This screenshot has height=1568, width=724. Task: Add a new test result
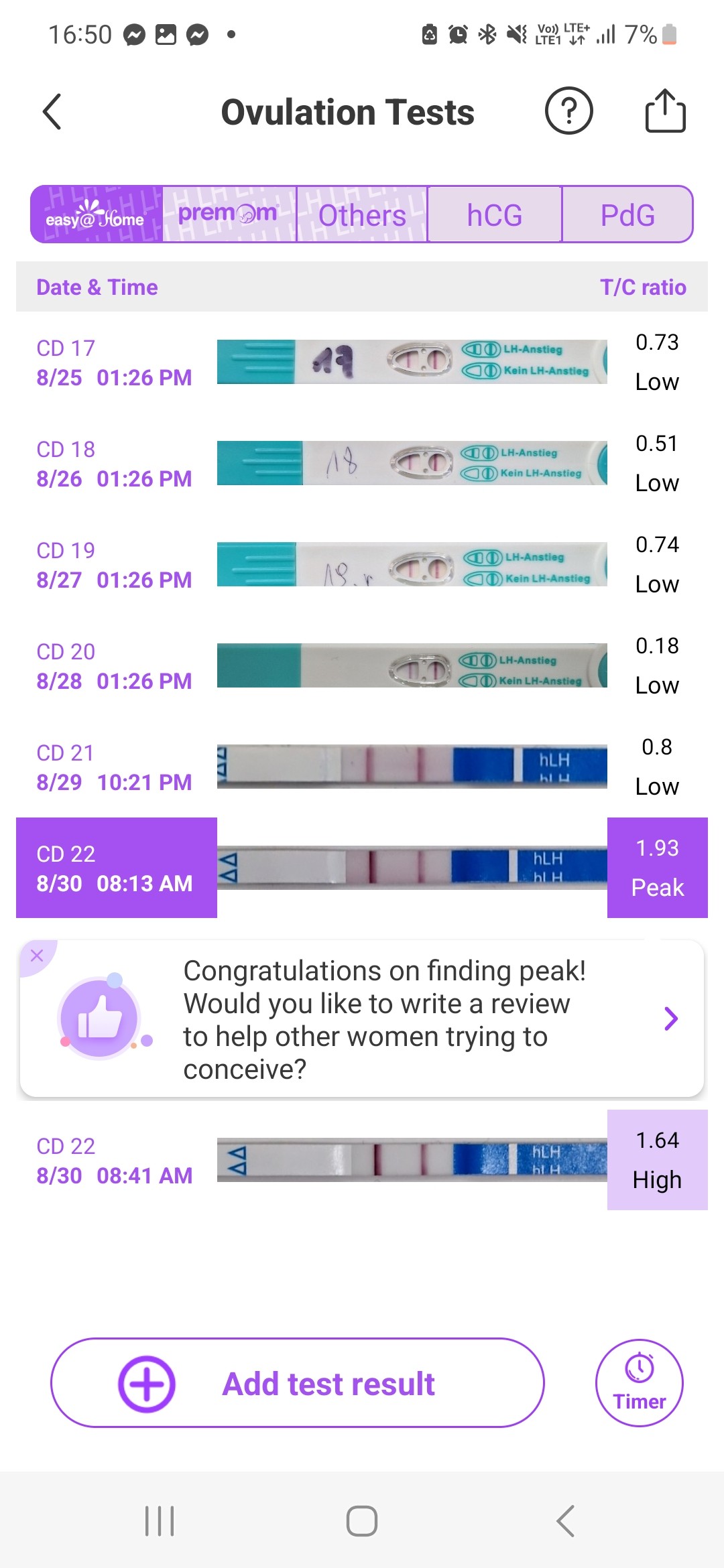click(298, 1384)
